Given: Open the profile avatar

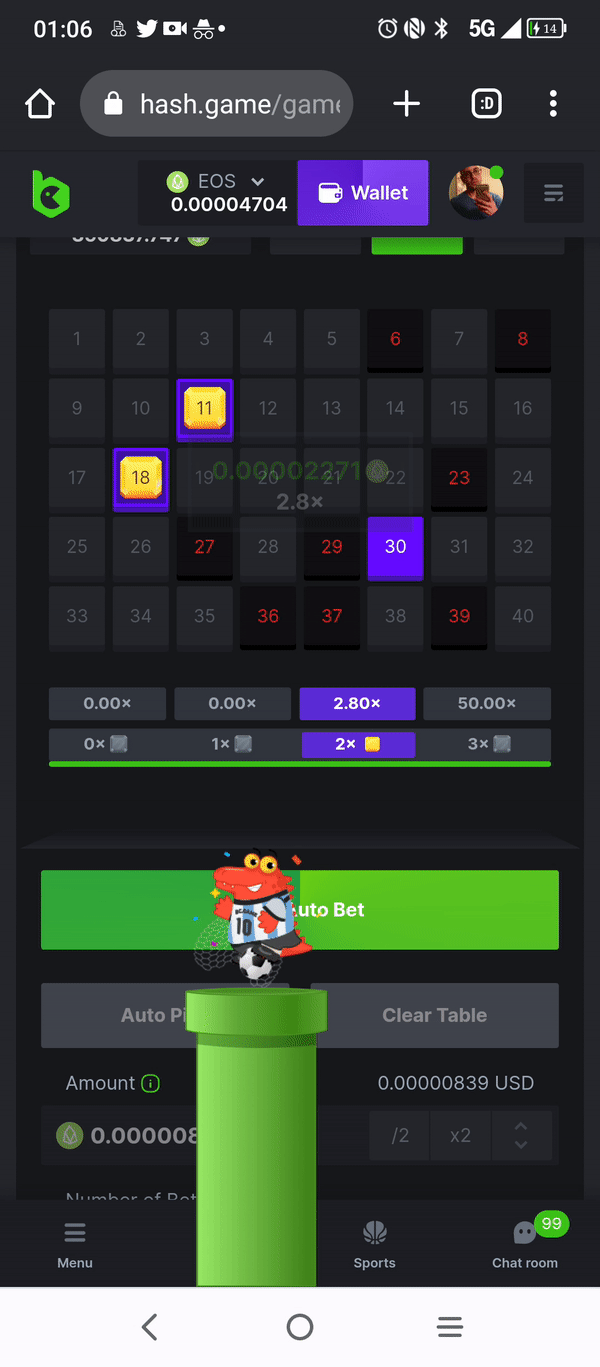Looking at the screenshot, I should pos(475,193).
